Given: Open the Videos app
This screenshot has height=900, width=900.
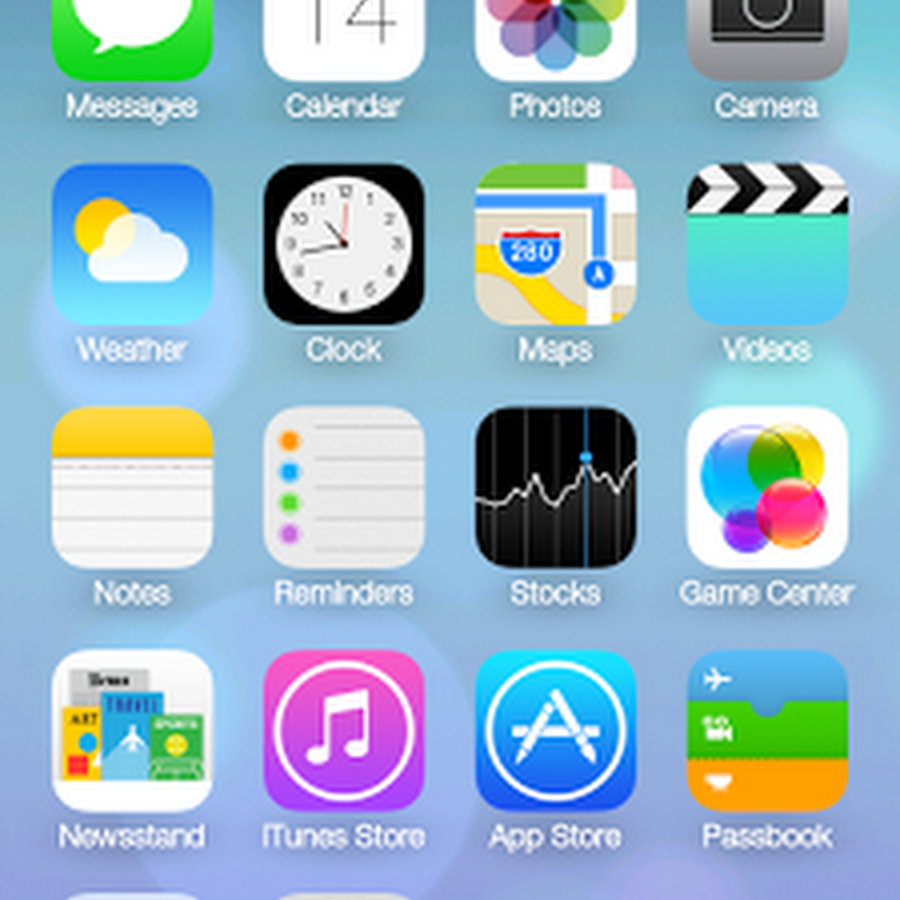Looking at the screenshot, I should (x=767, y=244).
